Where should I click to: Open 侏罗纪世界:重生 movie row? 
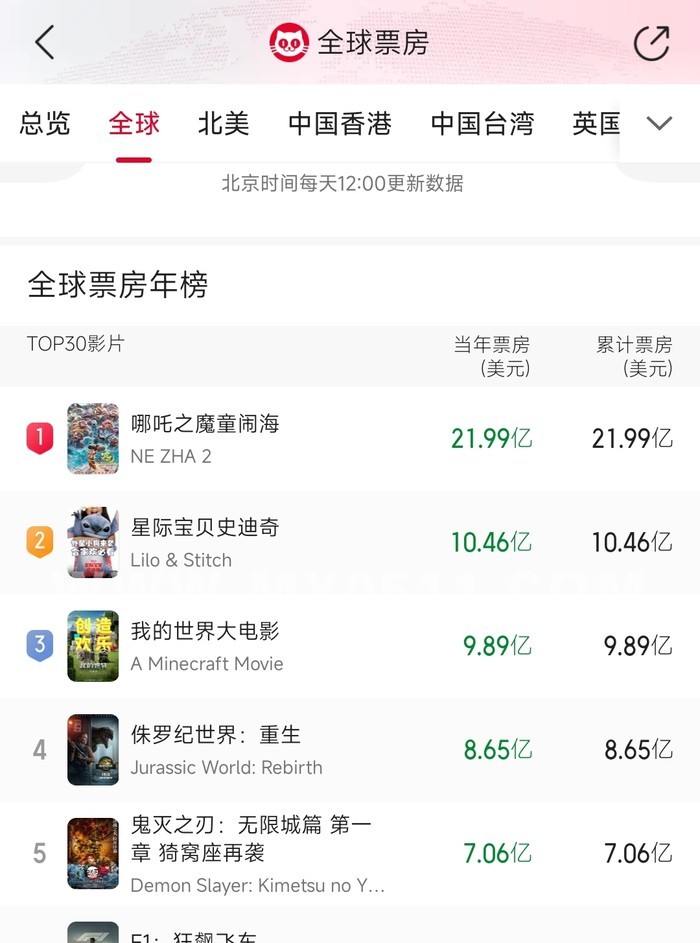(215, 750)
